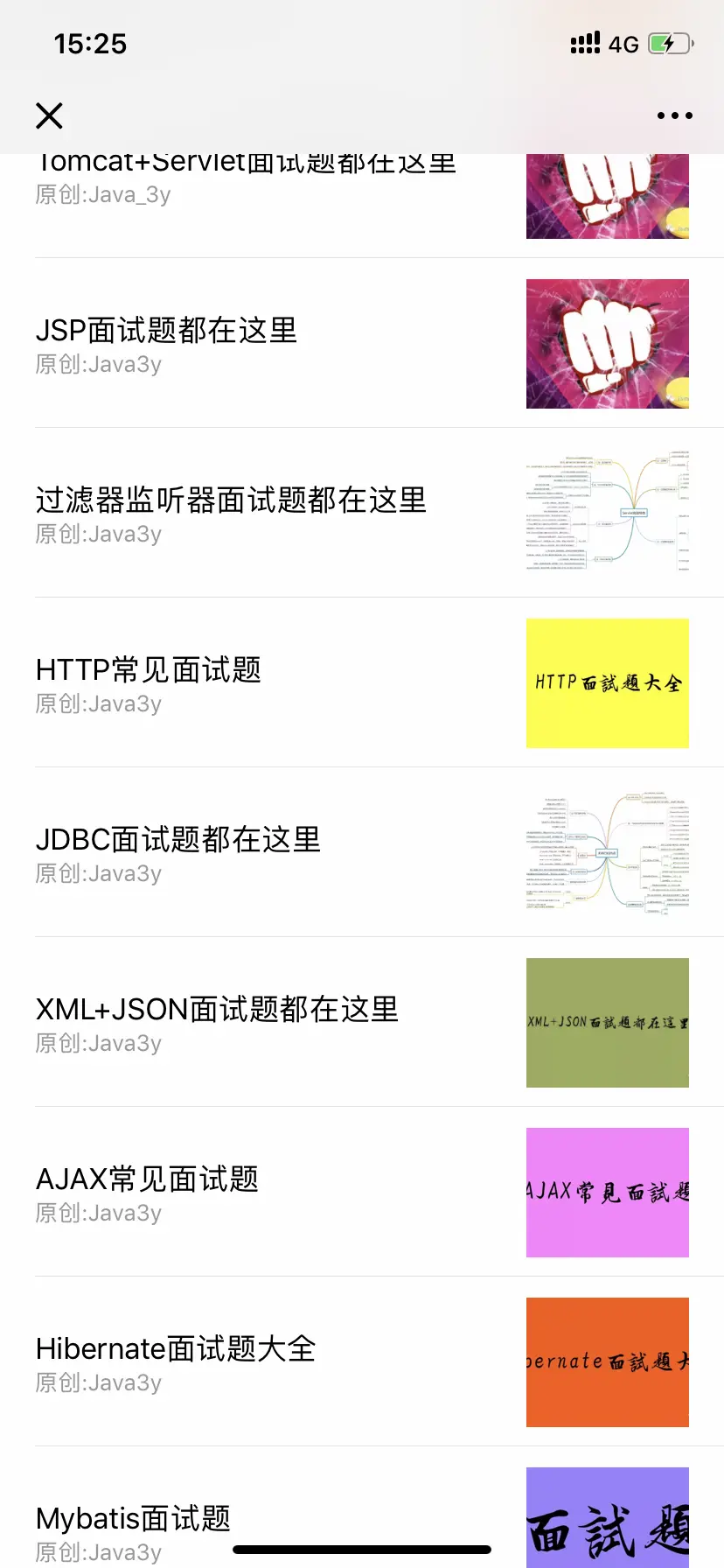Screen dimensions: 724x1568
Task: Tap the cellular signal strength indicator
Action: click(x=585, y=44)
